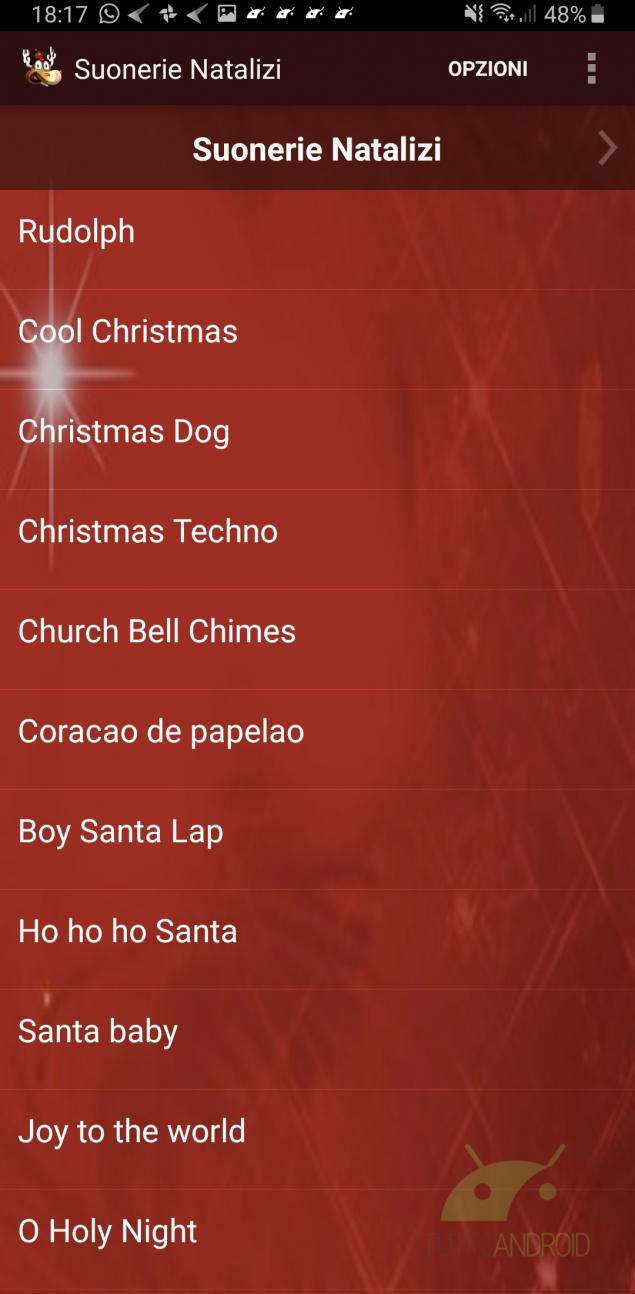Open the overflow menu
635x1294 pixels.
click(x=591, y=68)
